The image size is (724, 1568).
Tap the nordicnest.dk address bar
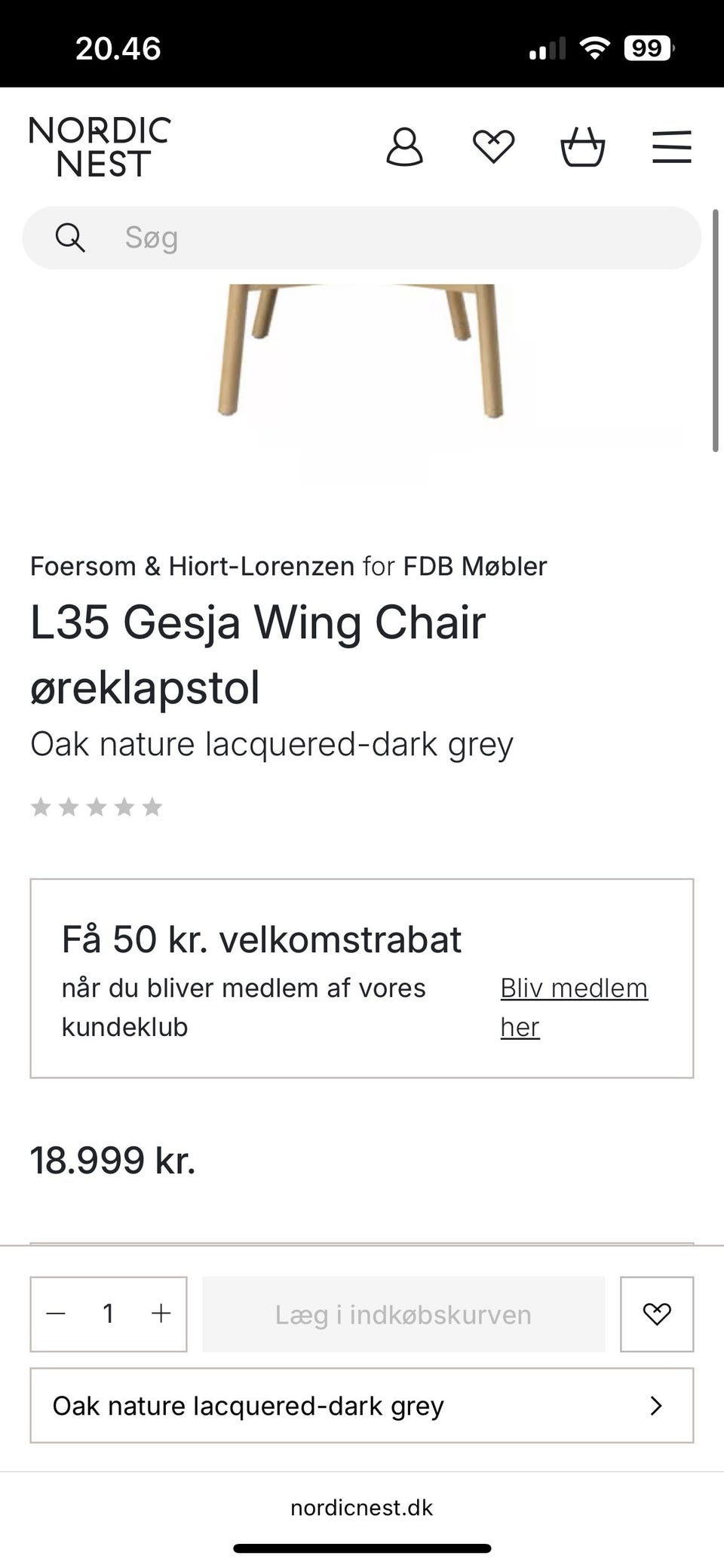(x=362, y=1508)
